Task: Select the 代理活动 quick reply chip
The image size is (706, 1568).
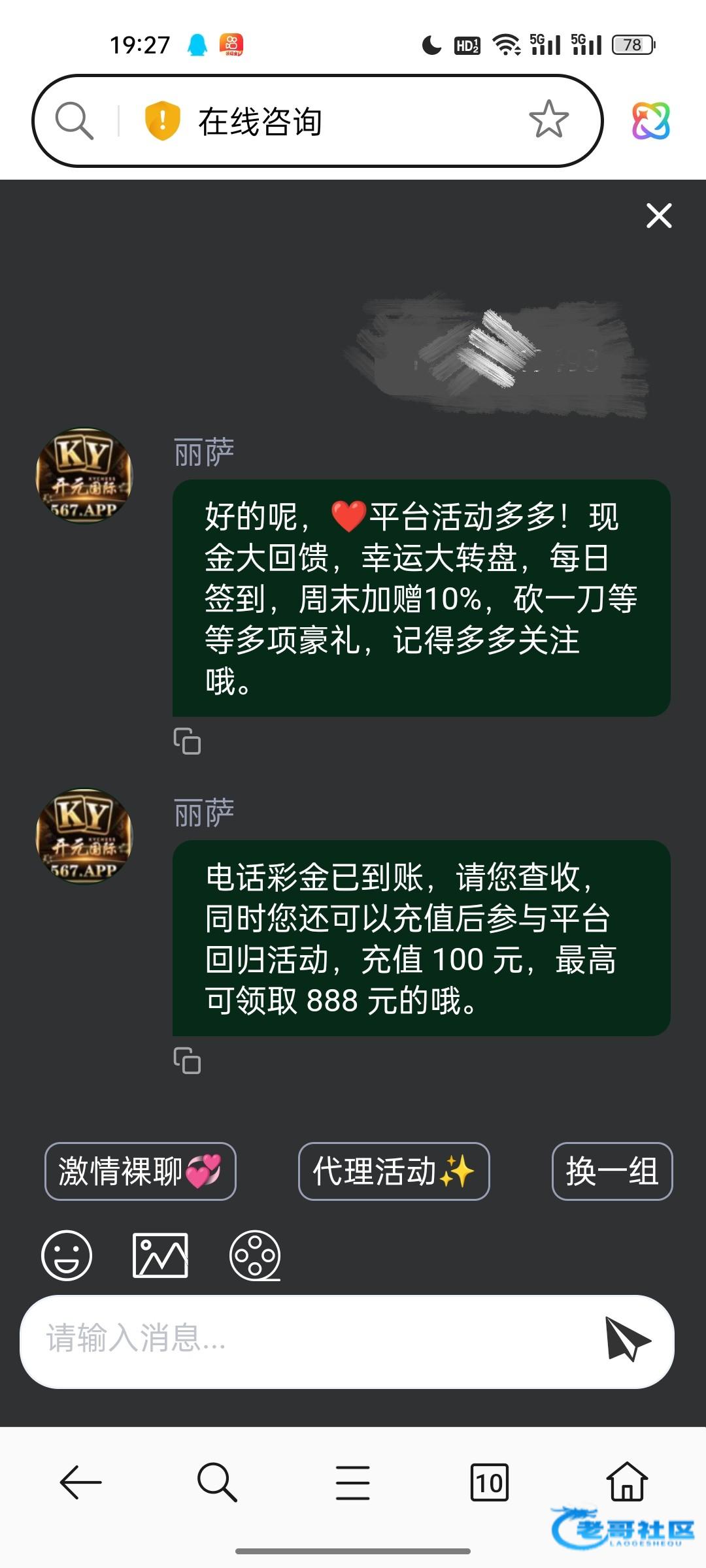Action: pyautogui.click(x=394, y=1171)
